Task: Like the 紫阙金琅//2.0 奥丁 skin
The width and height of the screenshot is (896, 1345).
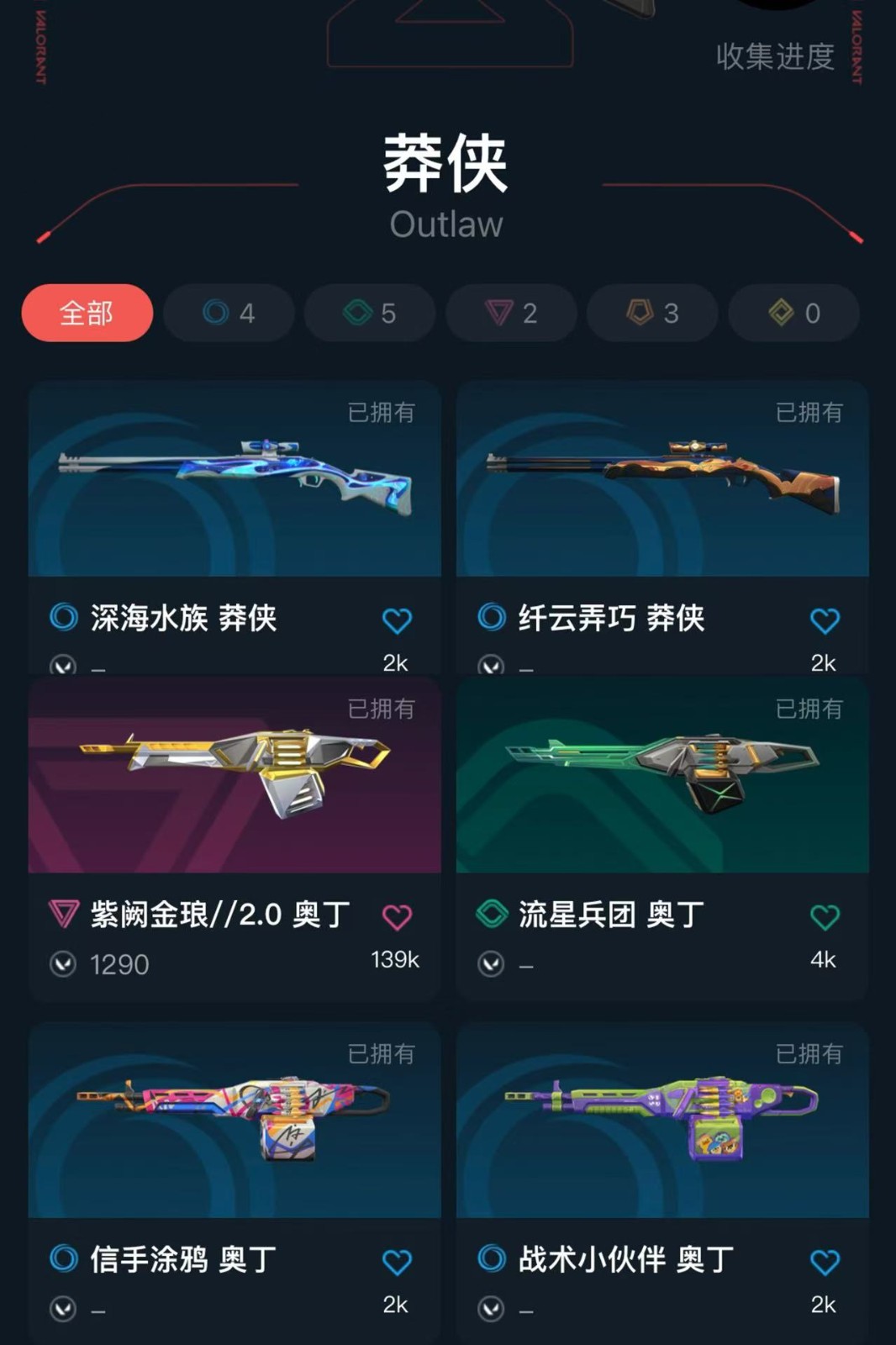Action: click(397, 916)
